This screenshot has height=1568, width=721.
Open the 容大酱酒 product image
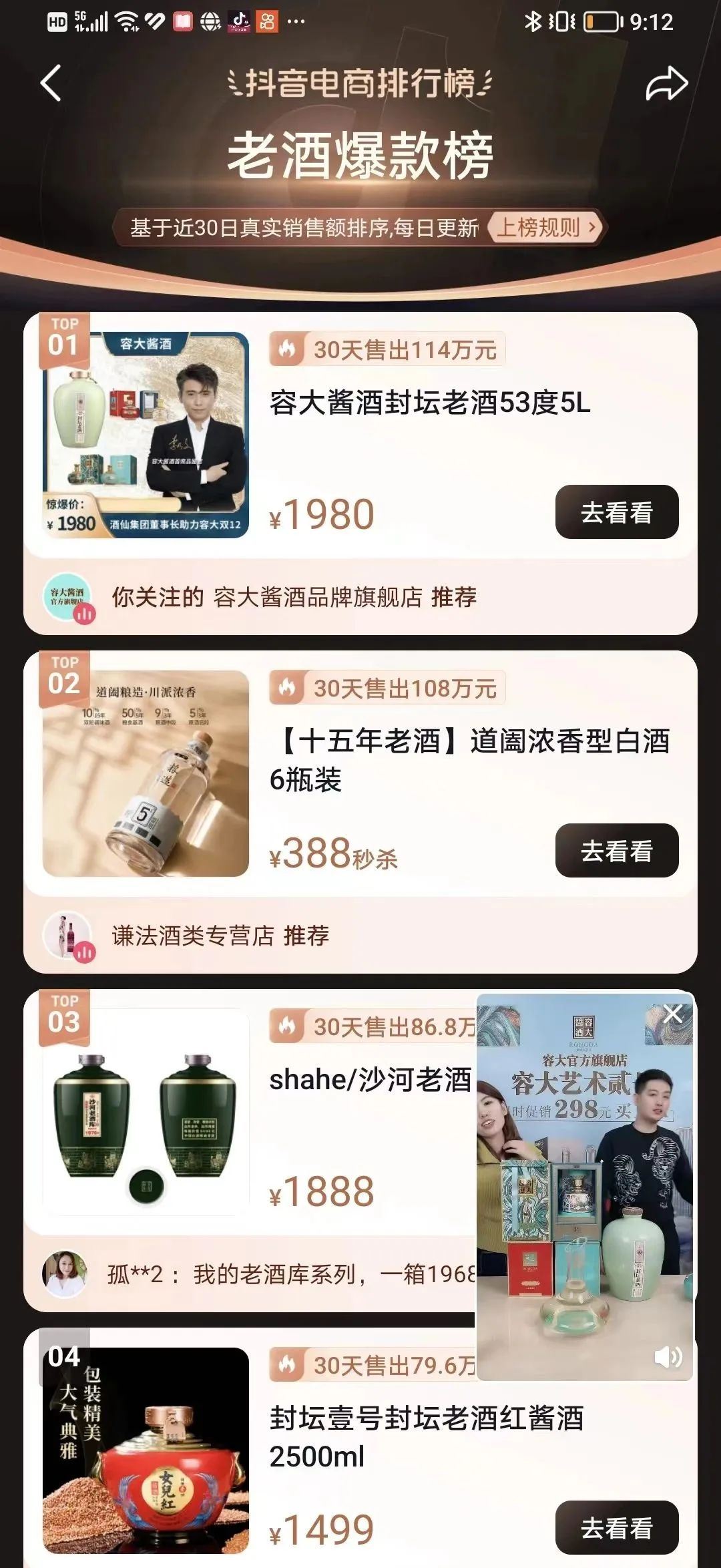pos(146,435)
